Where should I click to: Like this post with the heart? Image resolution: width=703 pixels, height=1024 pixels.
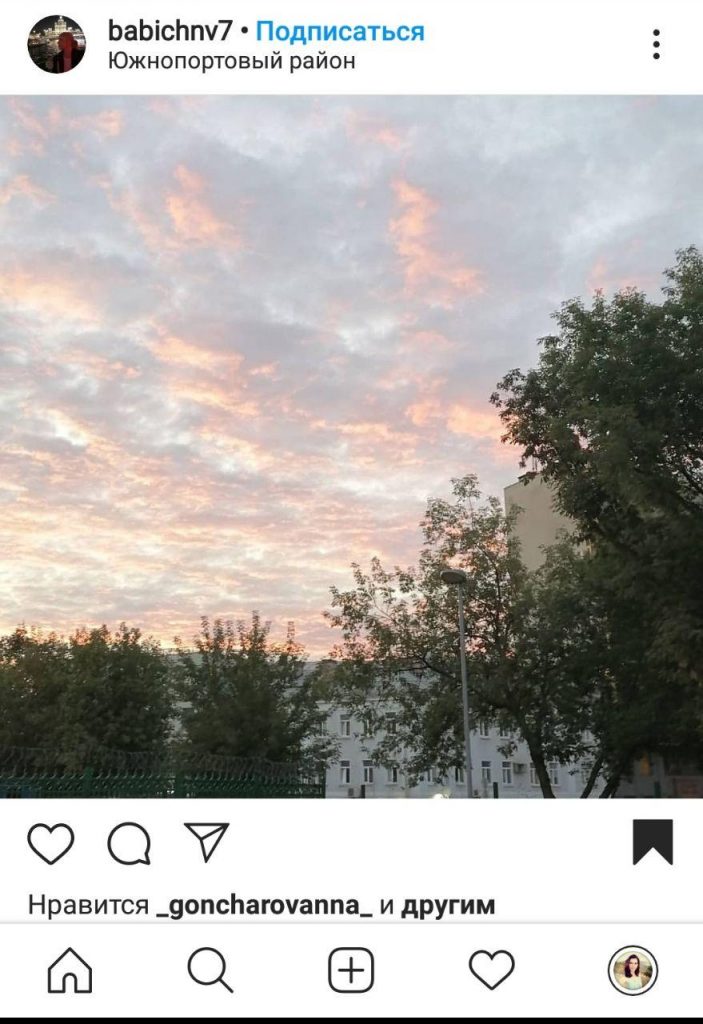pyautogui.click(x=50, y=843)
